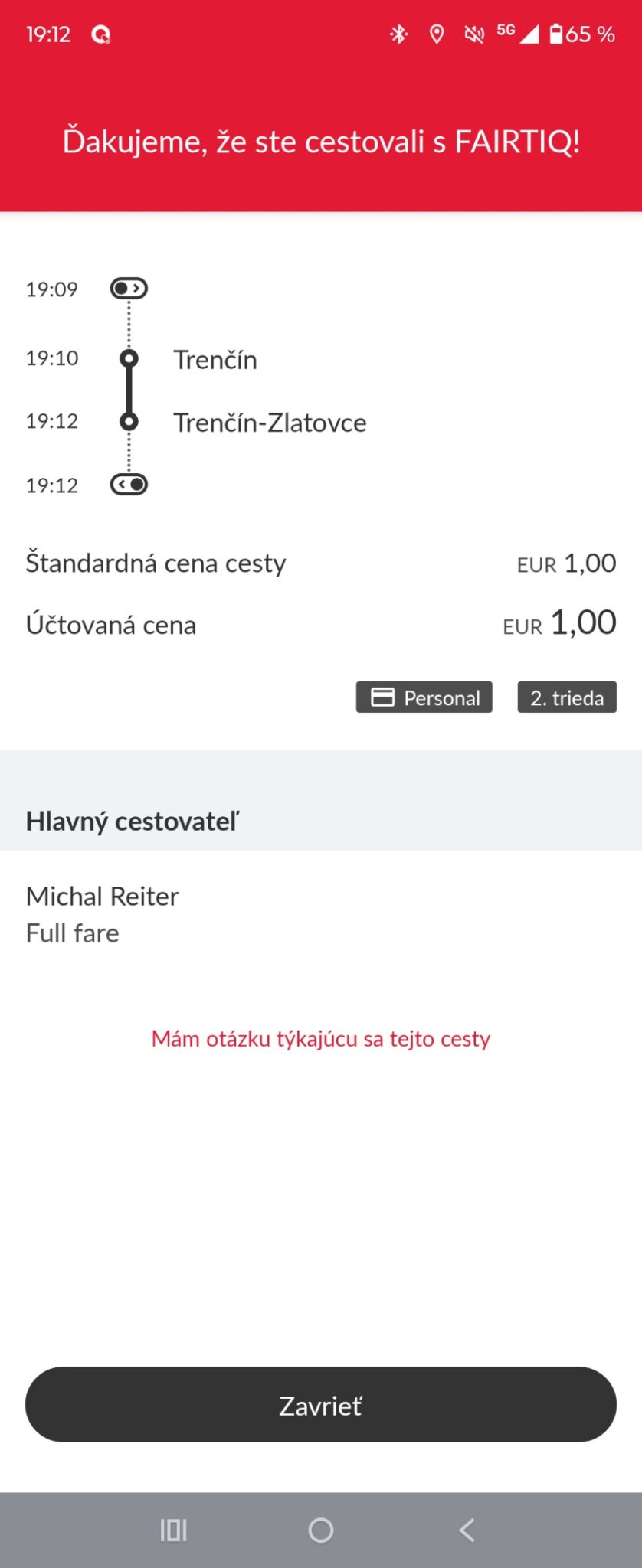Close the trip summary with Zavrieť

click(320, 1405)
